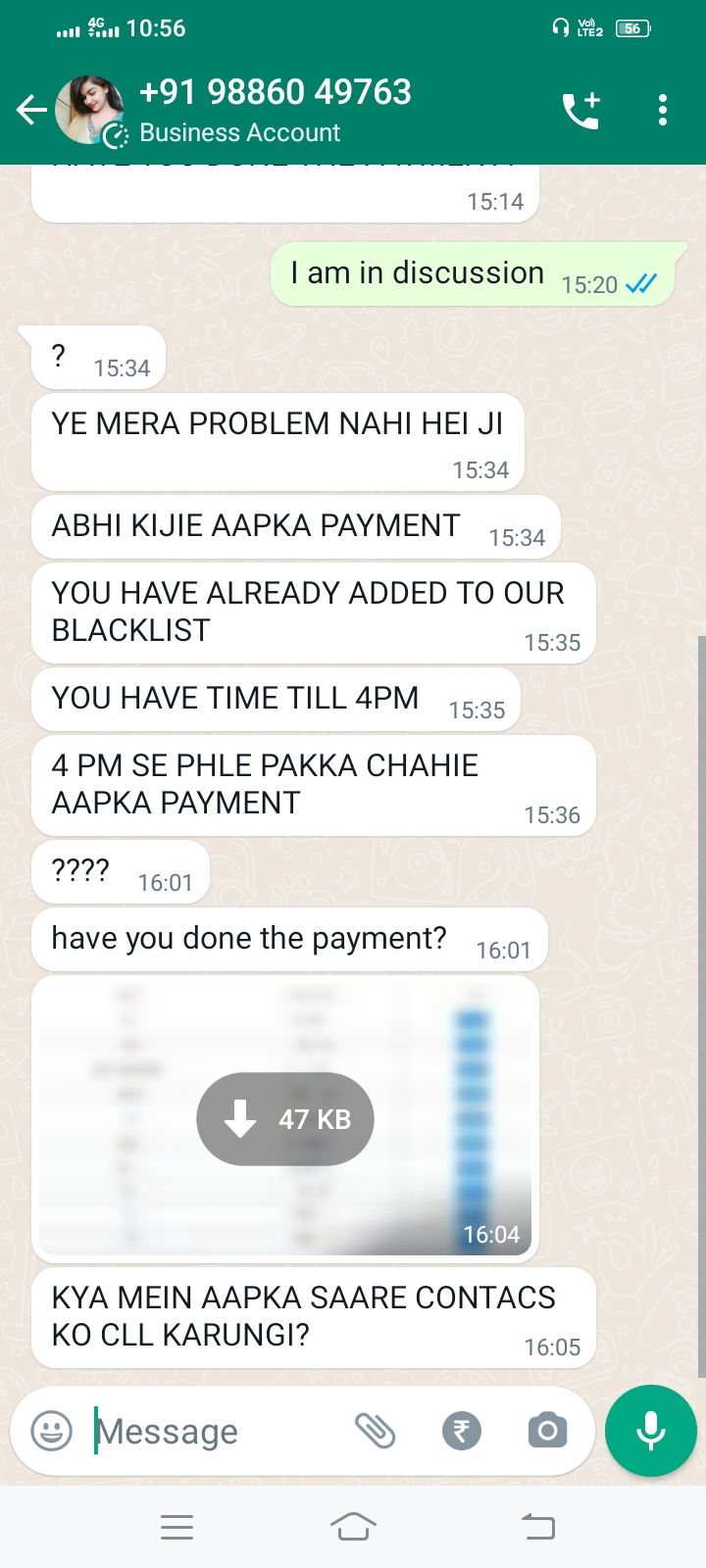The image size is (706, 1568).
Task: Tap the microphone to record voice message
Action: [650, 1431]
